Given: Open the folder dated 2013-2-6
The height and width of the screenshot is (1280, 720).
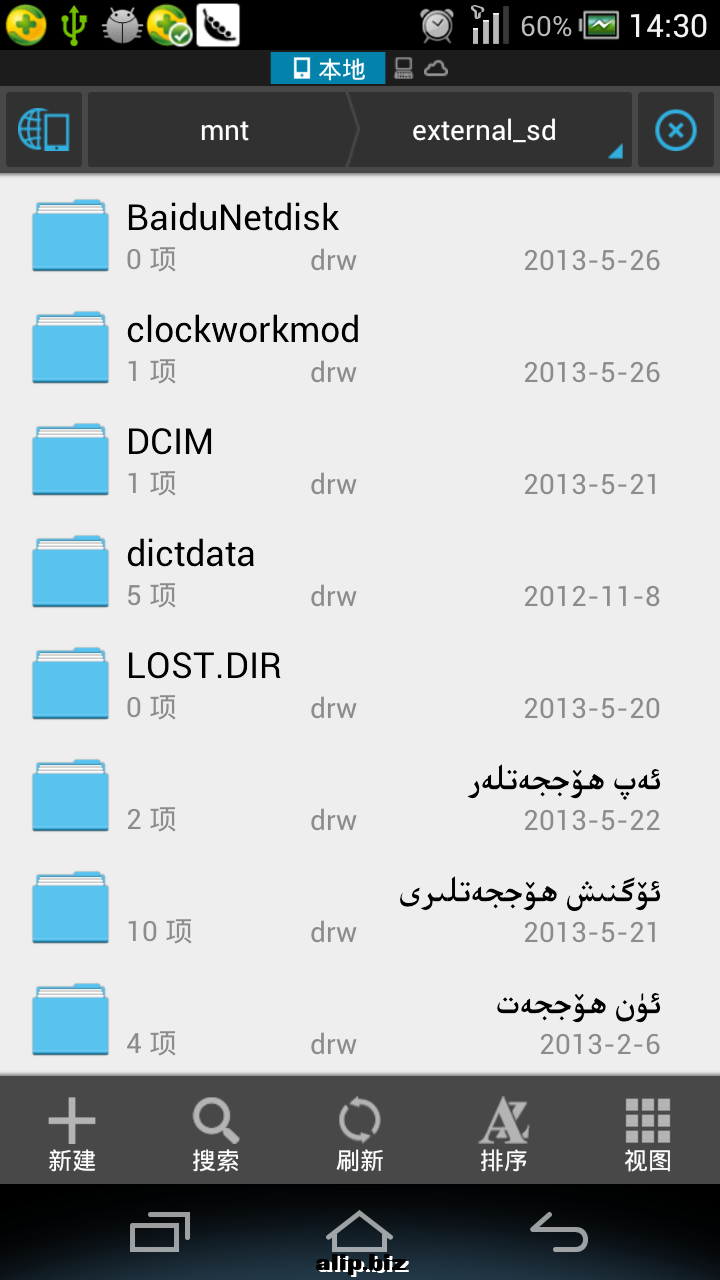Looking at the screenshot, I should click(x=360, y=1020).
